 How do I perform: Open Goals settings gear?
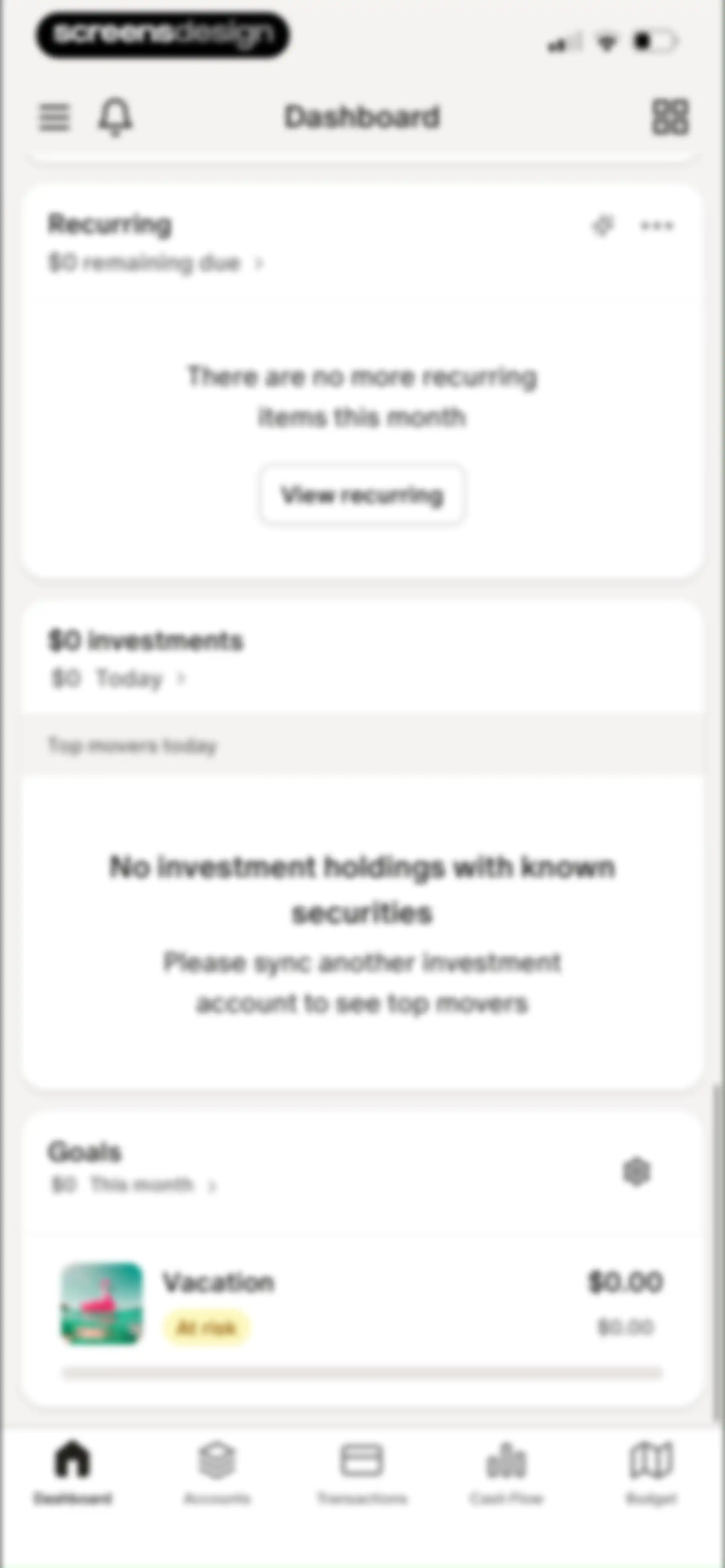pyautogui.click(x=637, y=1171)
